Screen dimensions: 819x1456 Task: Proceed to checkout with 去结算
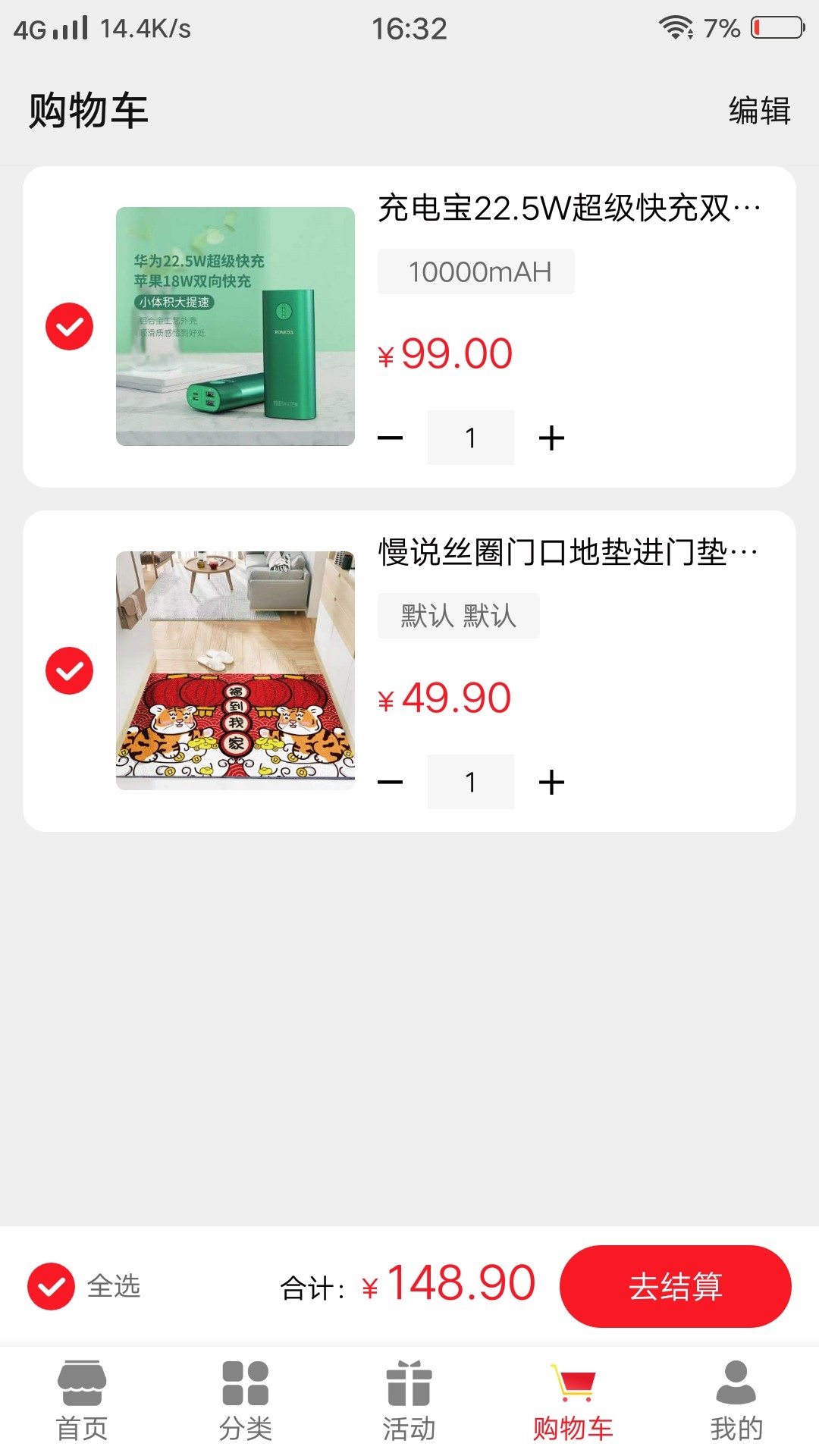click(x=675, y=1286)
